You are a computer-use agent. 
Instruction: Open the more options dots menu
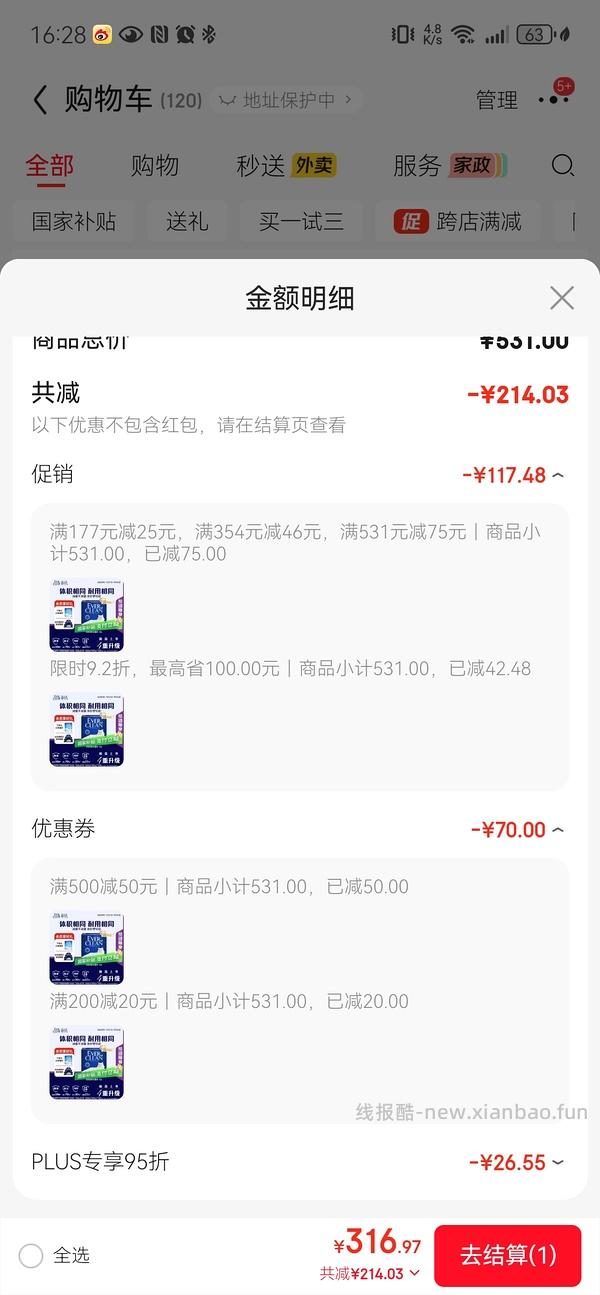pyautogui.click(x=552, y=100)
